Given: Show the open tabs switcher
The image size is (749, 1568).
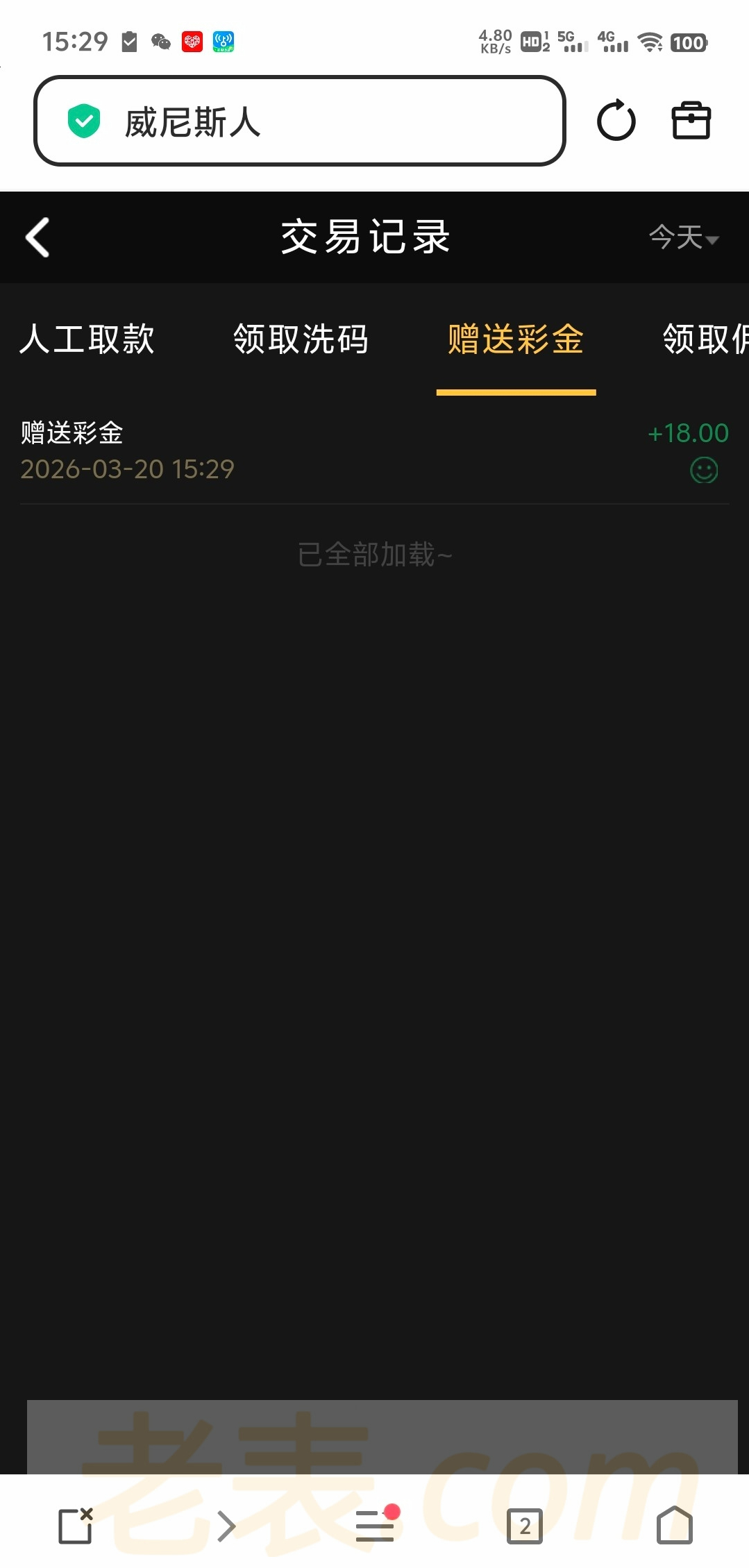Looking at the screenshot, I should (525, 1526).
